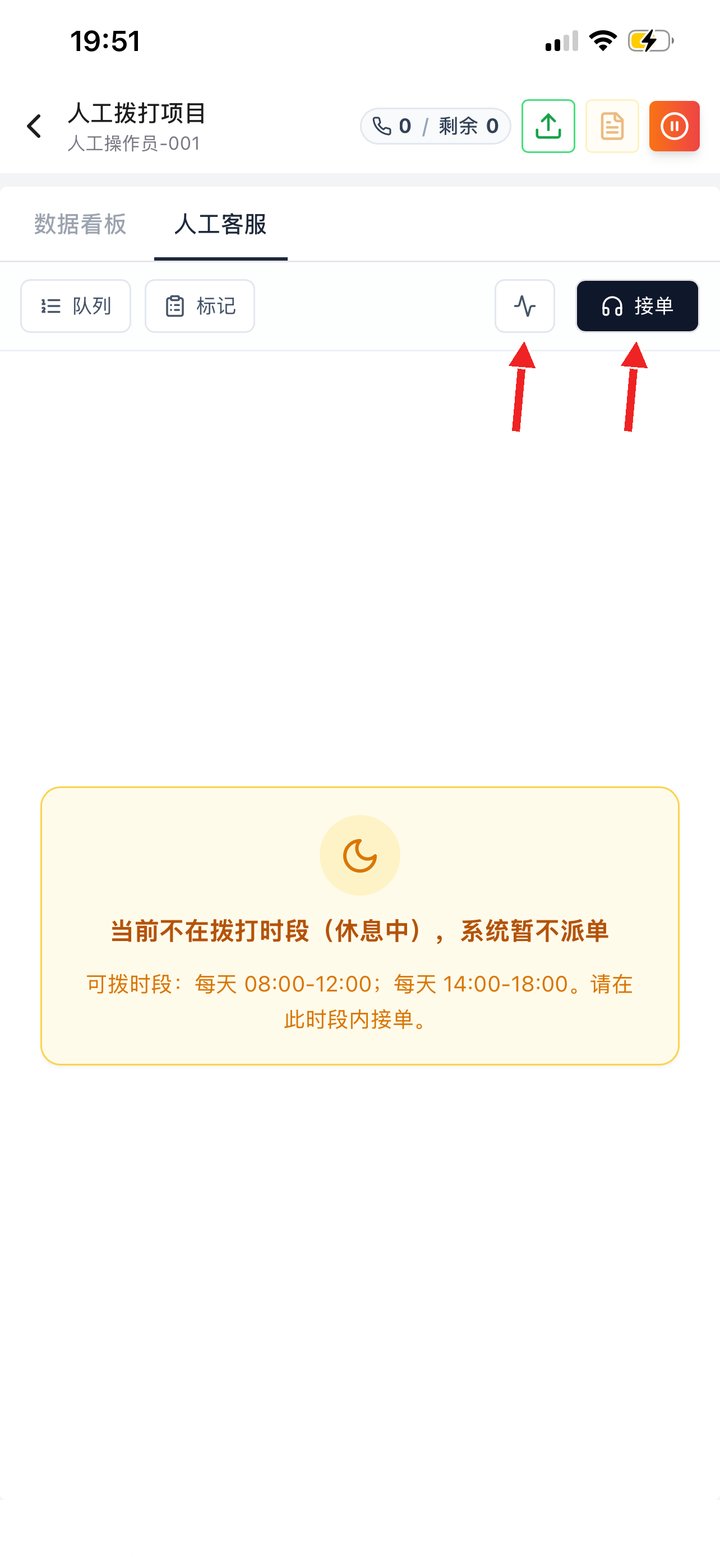Select the 人工客服 tab
The height and width of the screenshot is (1557, 720).
click(221, 224)
